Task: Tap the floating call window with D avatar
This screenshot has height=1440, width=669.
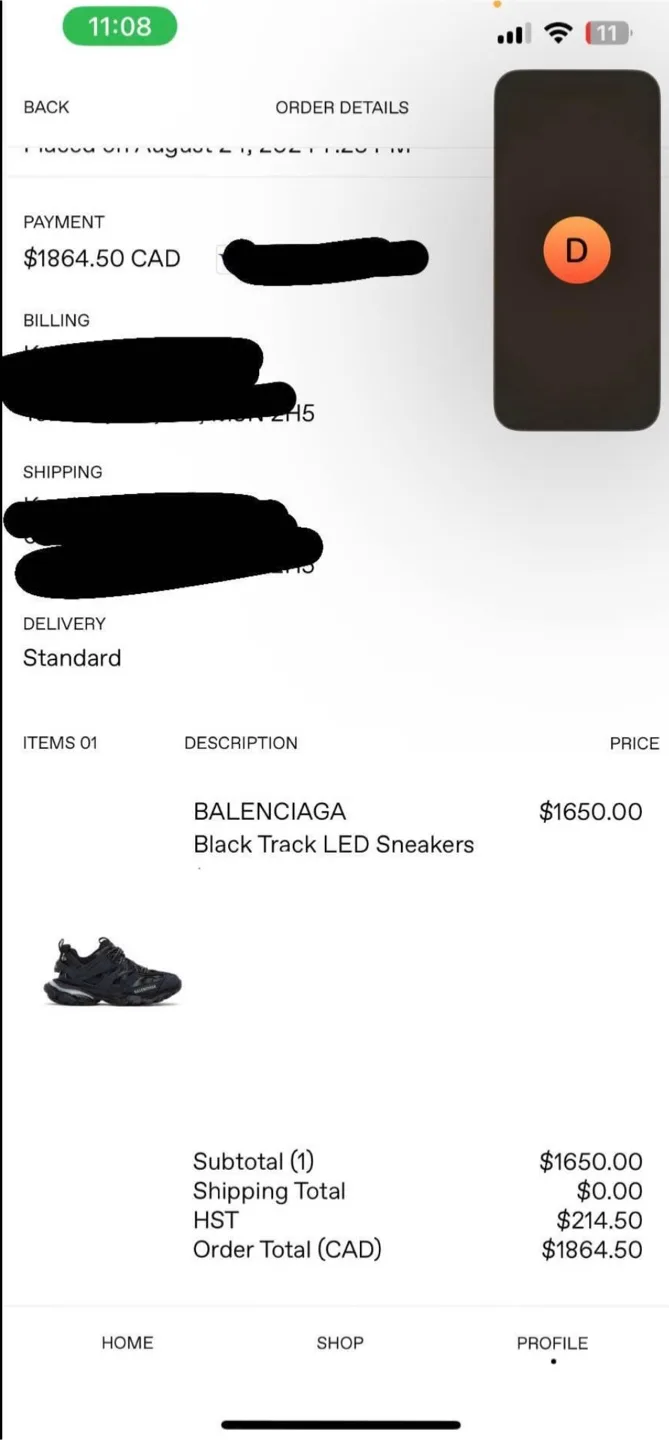Action: [x=576, y=250]
